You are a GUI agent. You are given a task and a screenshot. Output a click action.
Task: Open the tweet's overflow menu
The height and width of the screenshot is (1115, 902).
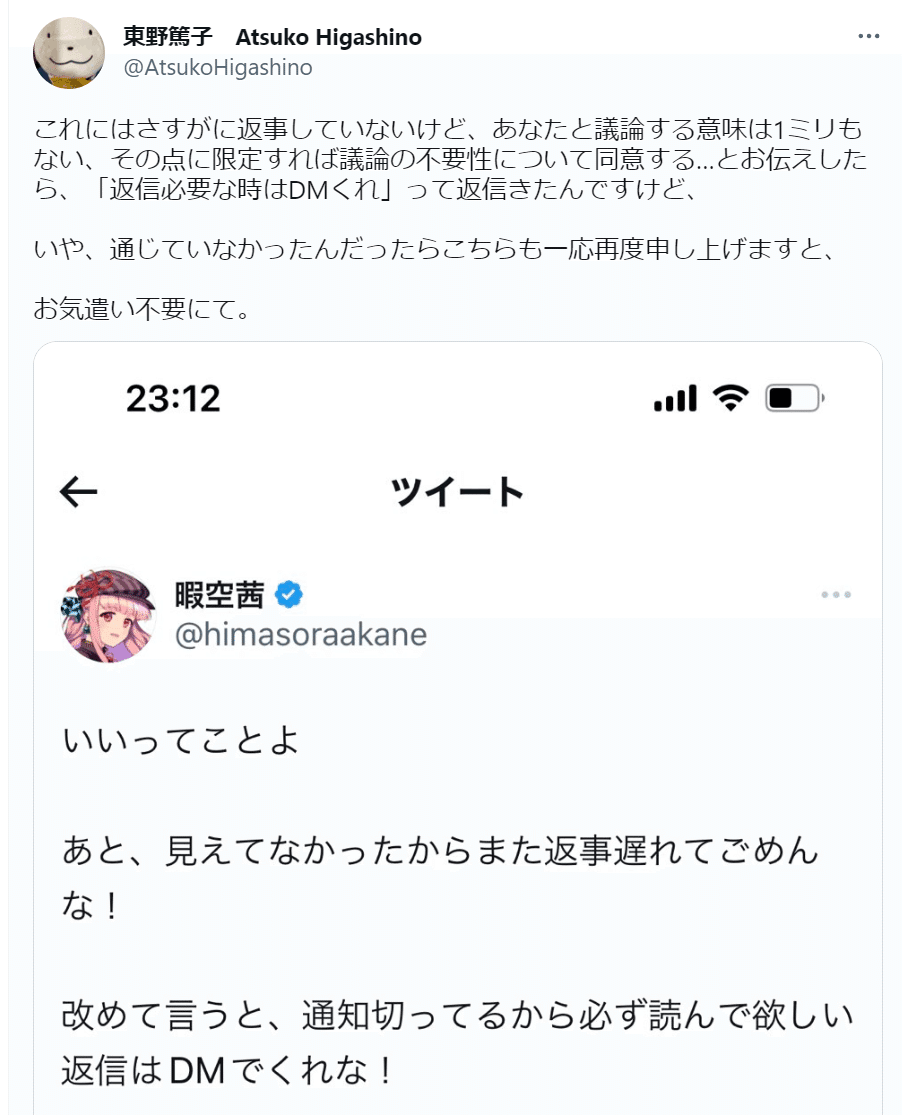coord(868,37)
